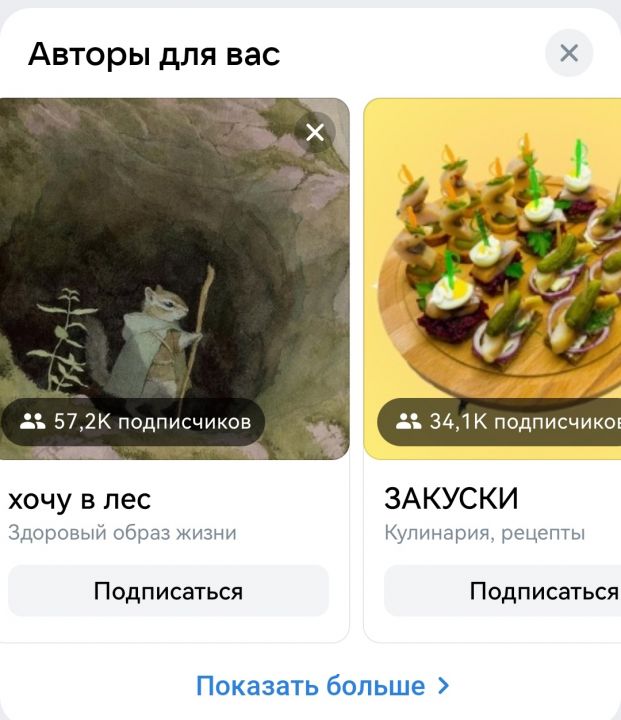Subscribe to «хочу в лес»

pos(168,591)
